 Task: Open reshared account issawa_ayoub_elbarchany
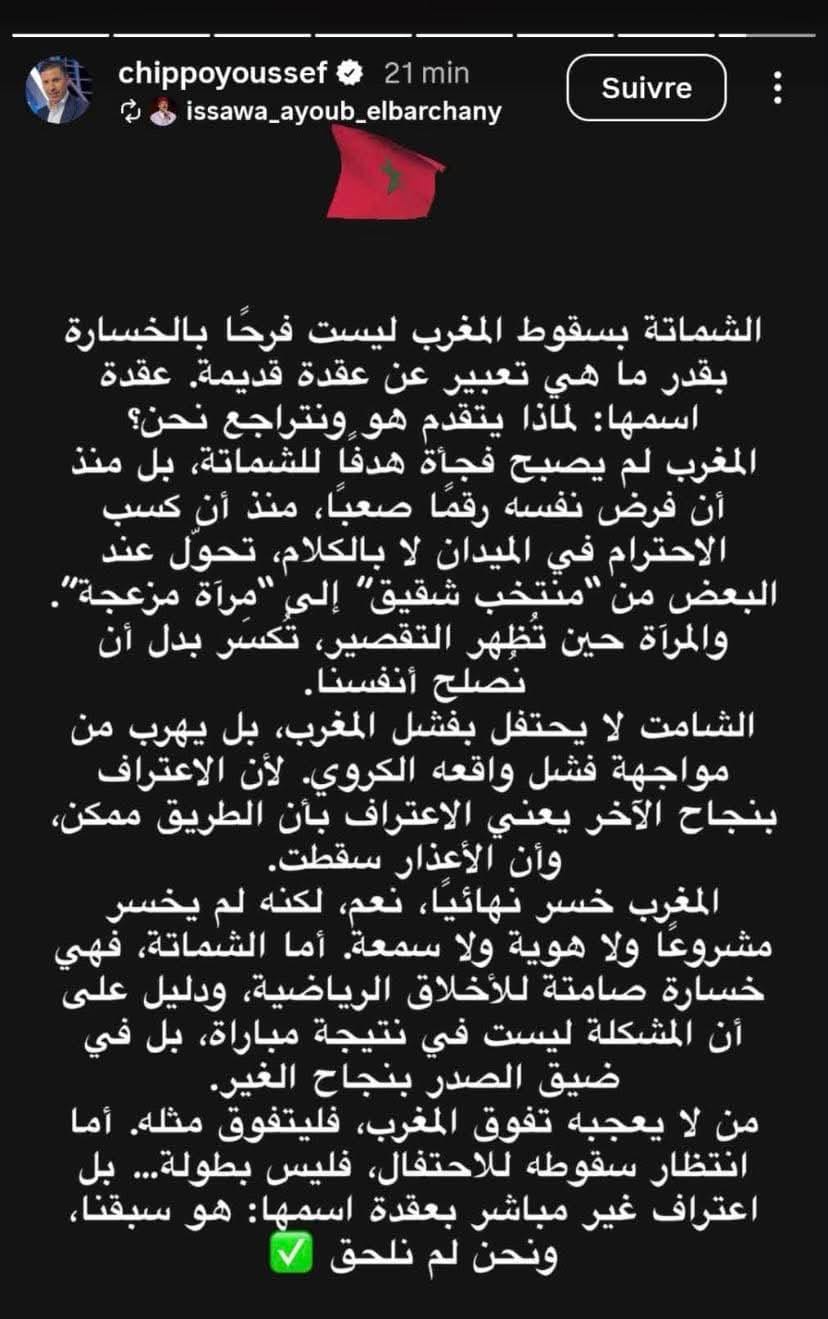[x=343, y=112]
